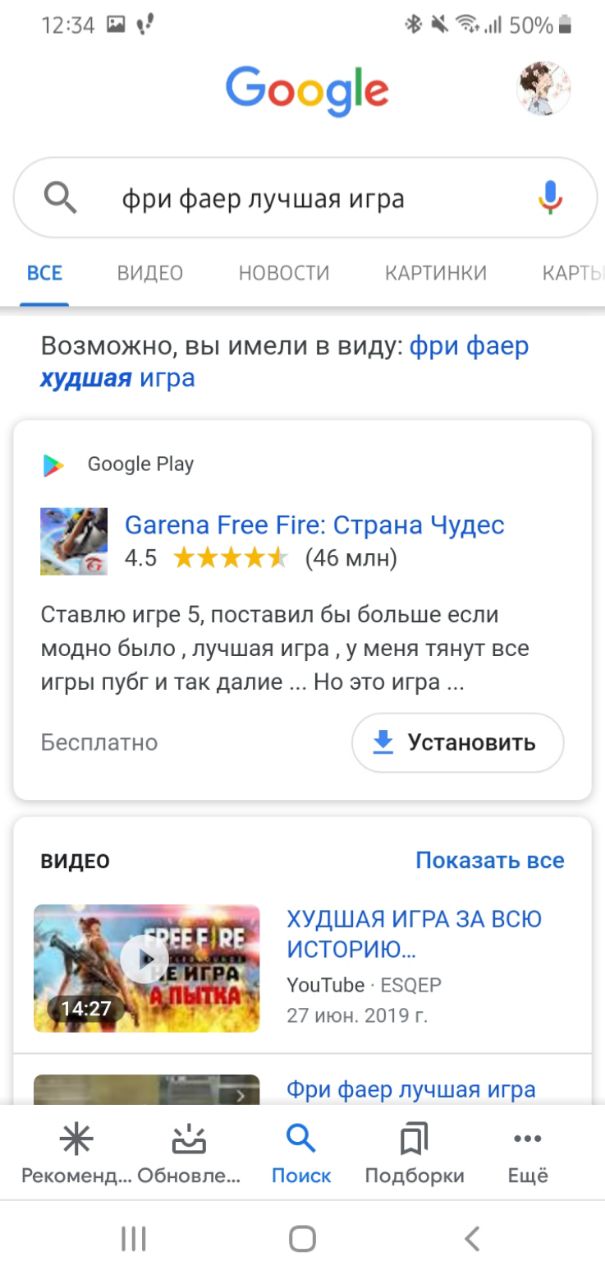Tap Показать все for videos
Image resolution: width=605 pixels, height=1280 pixels.
(x=489, y=860)
